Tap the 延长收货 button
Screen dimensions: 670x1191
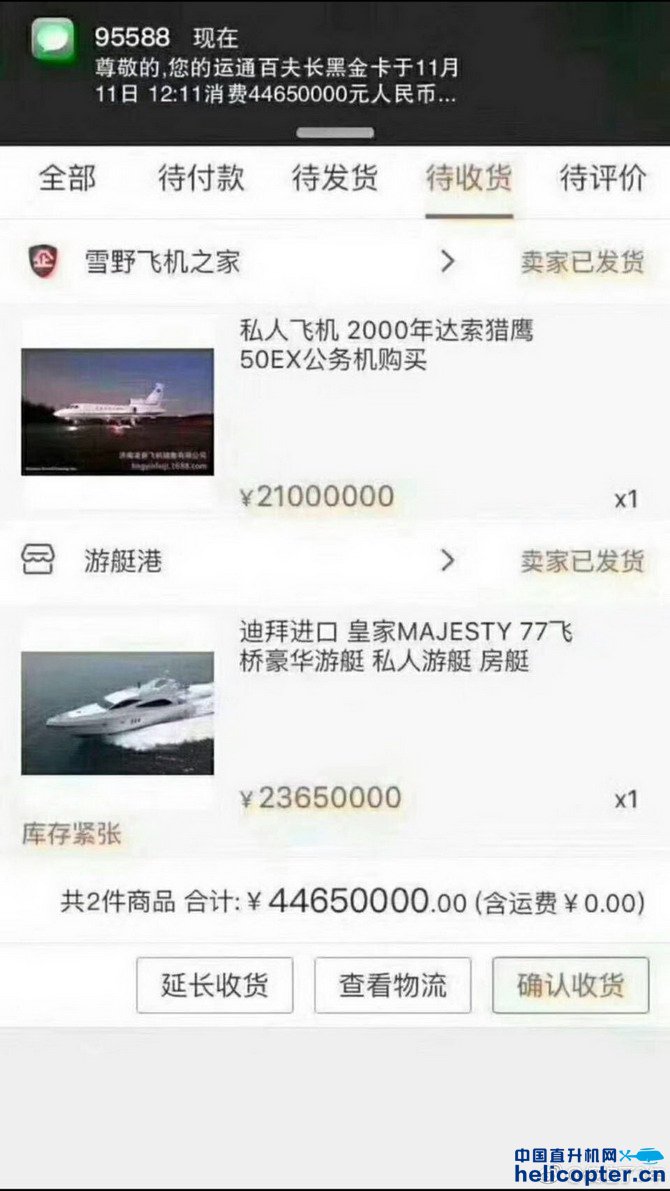(x=214, y=985)
